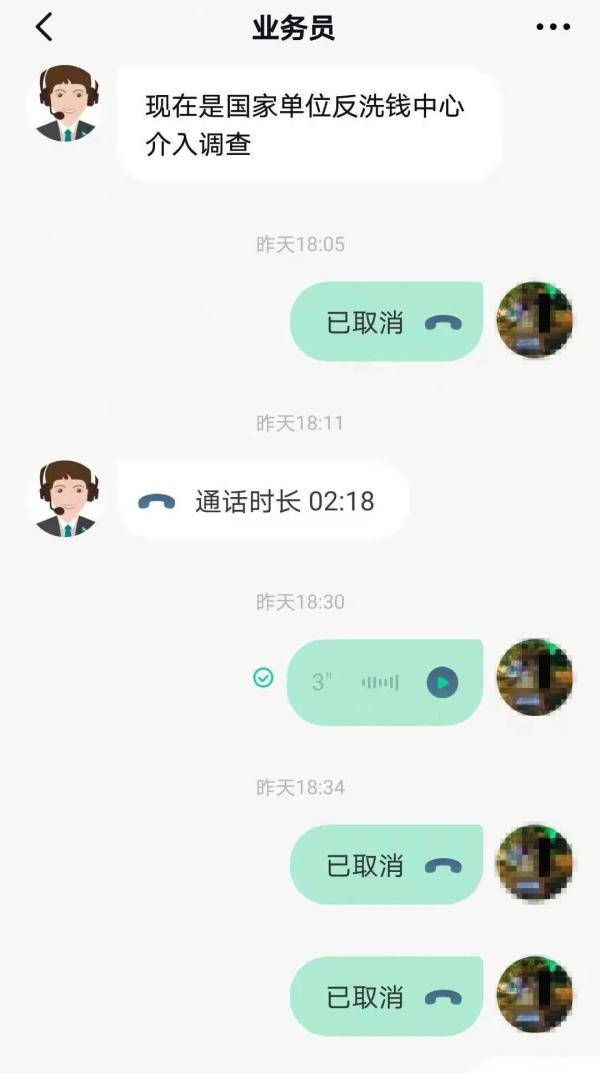600x1073 pixels.
Task: View sender avatar next to the voice message
Action: [x=535, y=678]
